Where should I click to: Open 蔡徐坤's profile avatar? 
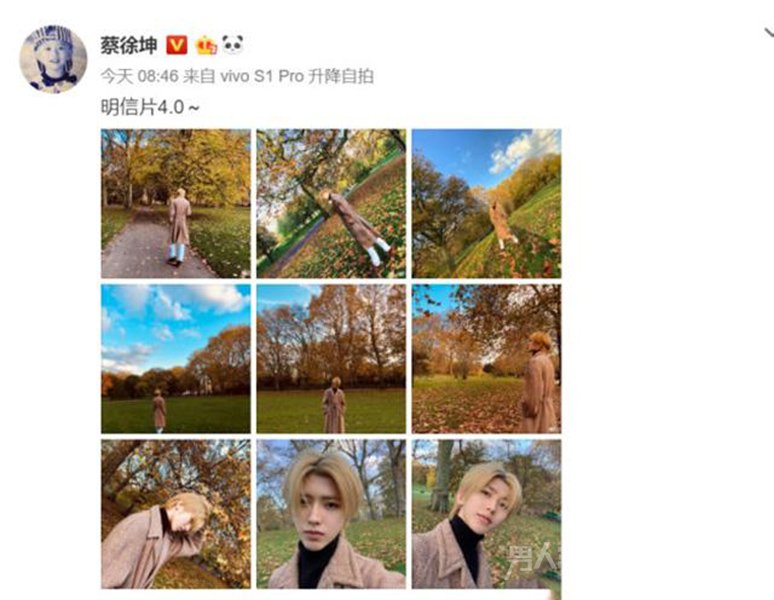[53, 59]
